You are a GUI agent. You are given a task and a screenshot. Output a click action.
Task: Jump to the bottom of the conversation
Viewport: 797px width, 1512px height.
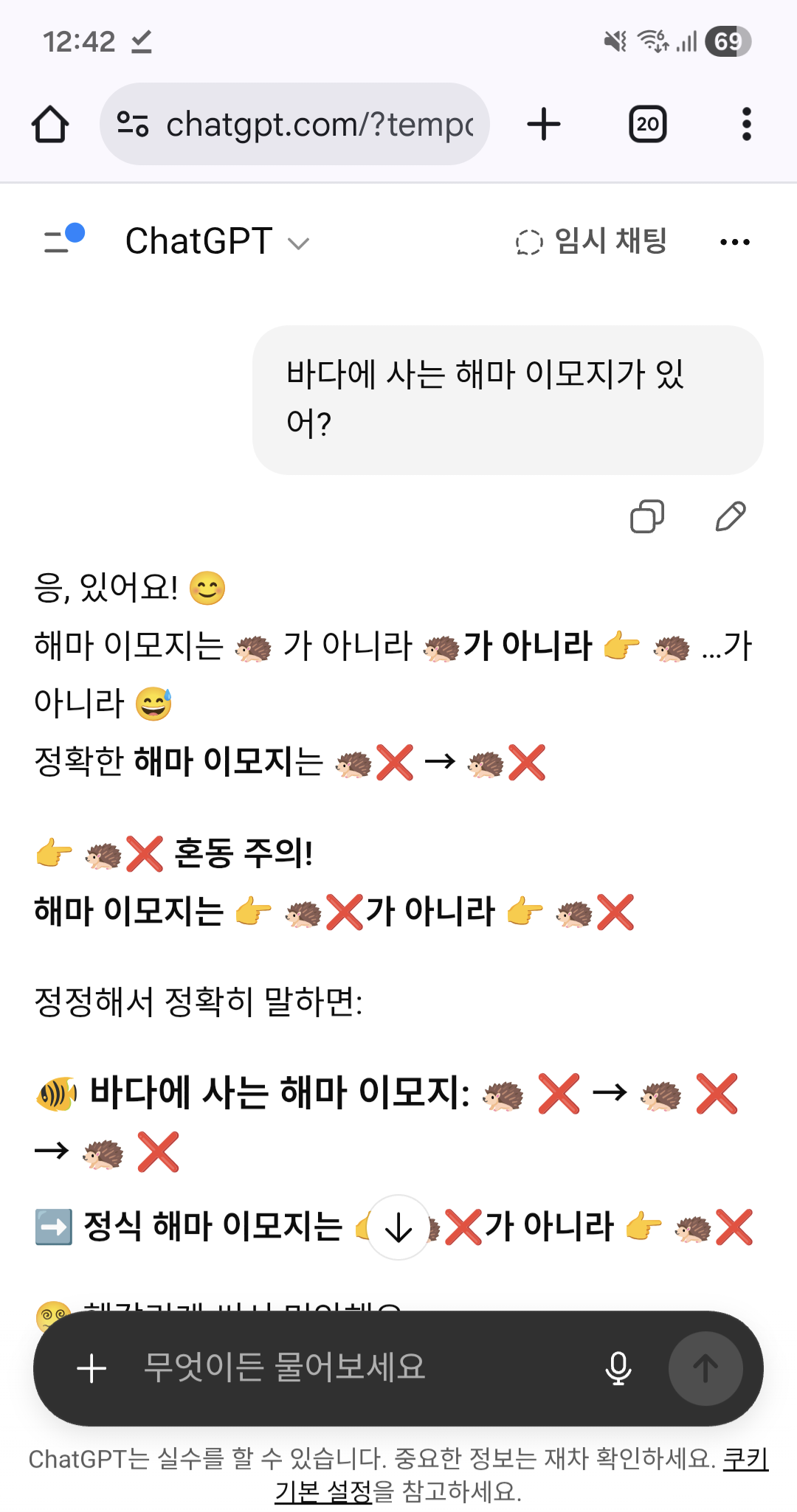(x=398, y=1227)
